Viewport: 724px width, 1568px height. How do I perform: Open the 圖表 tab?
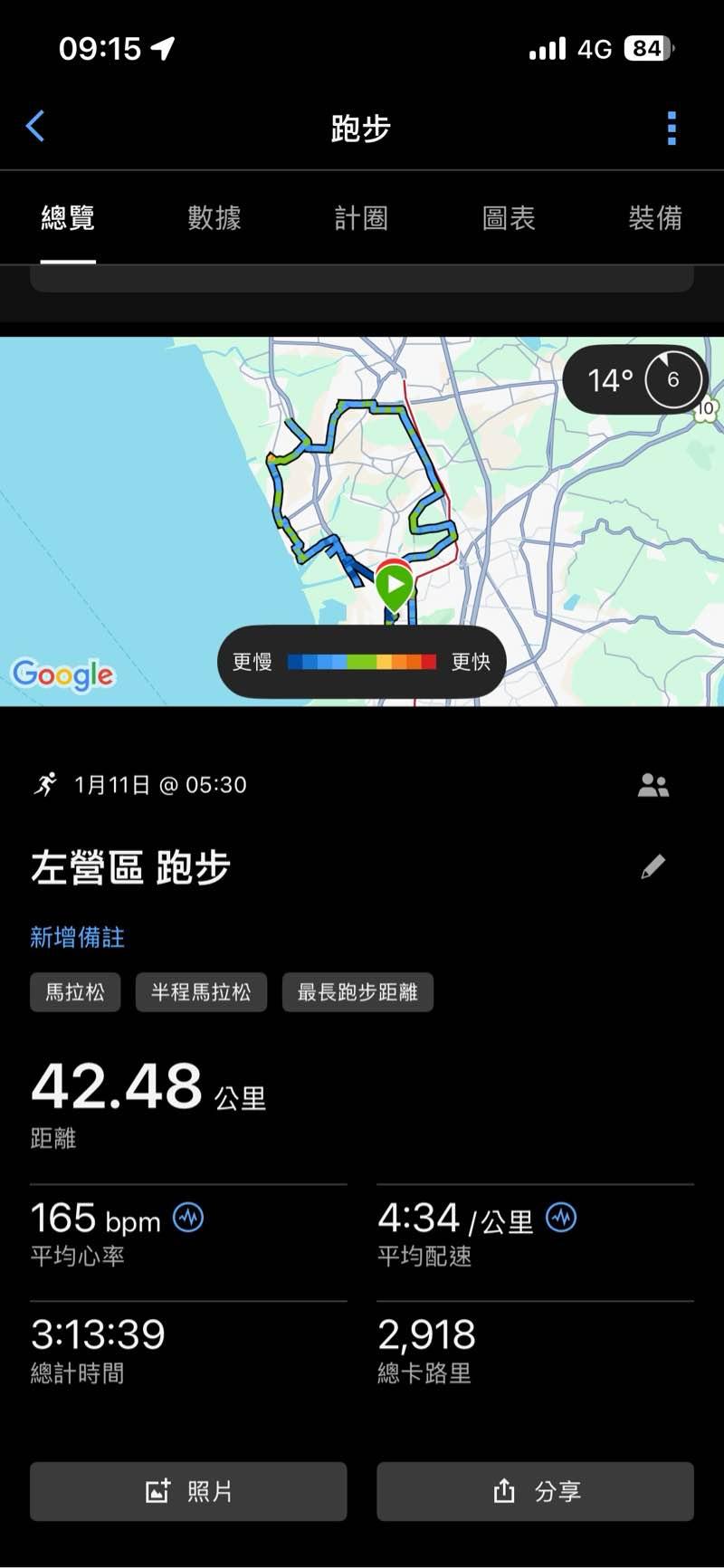pyautogui.click(x=509, y=218)
